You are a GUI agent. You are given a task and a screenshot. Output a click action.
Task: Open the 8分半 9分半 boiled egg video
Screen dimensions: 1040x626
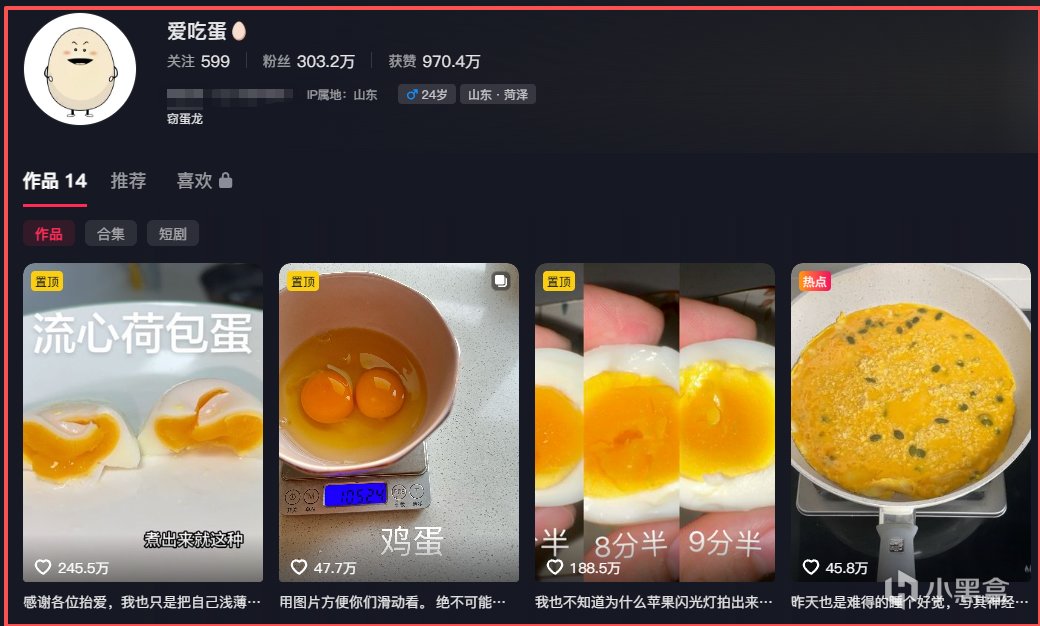click(x=655, y=422)
